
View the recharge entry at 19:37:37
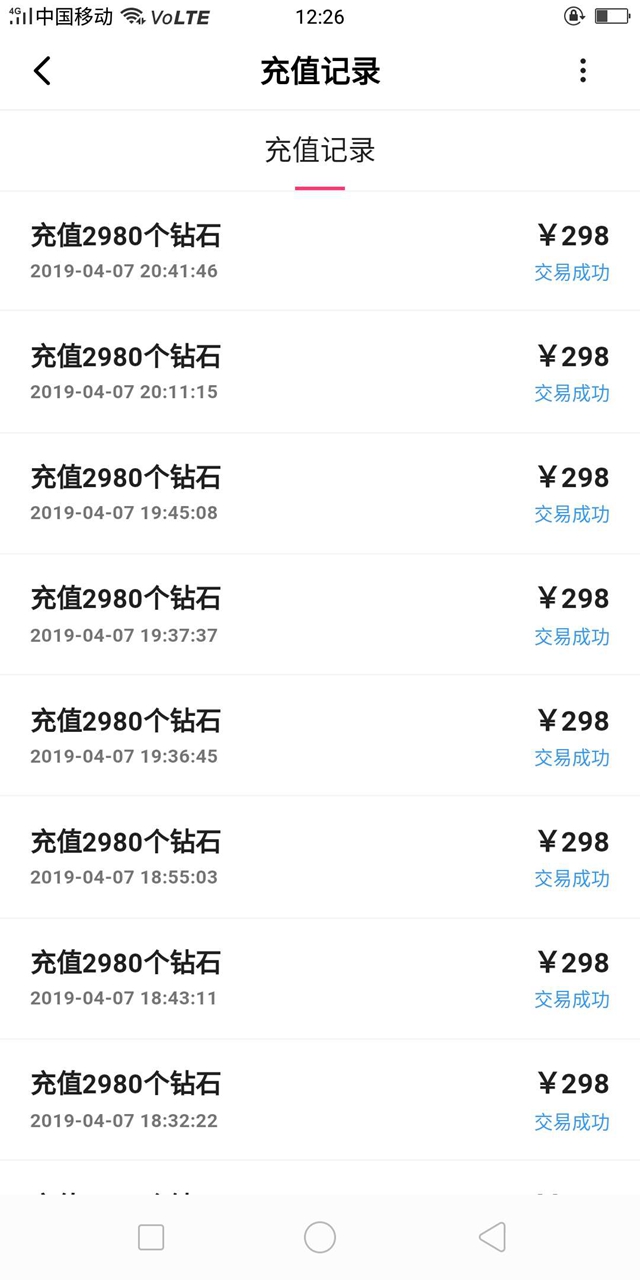click(x=320, y=614)
